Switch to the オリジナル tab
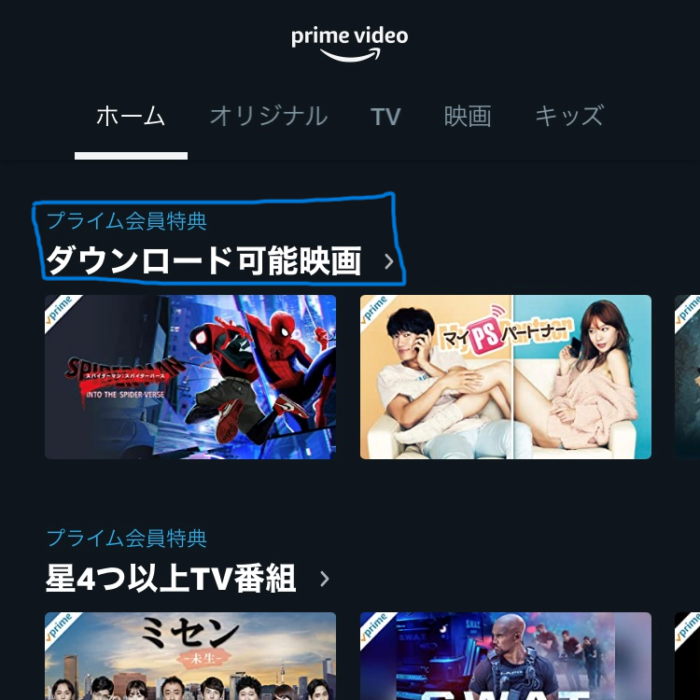The image size is (700, 700). [268, 117]
